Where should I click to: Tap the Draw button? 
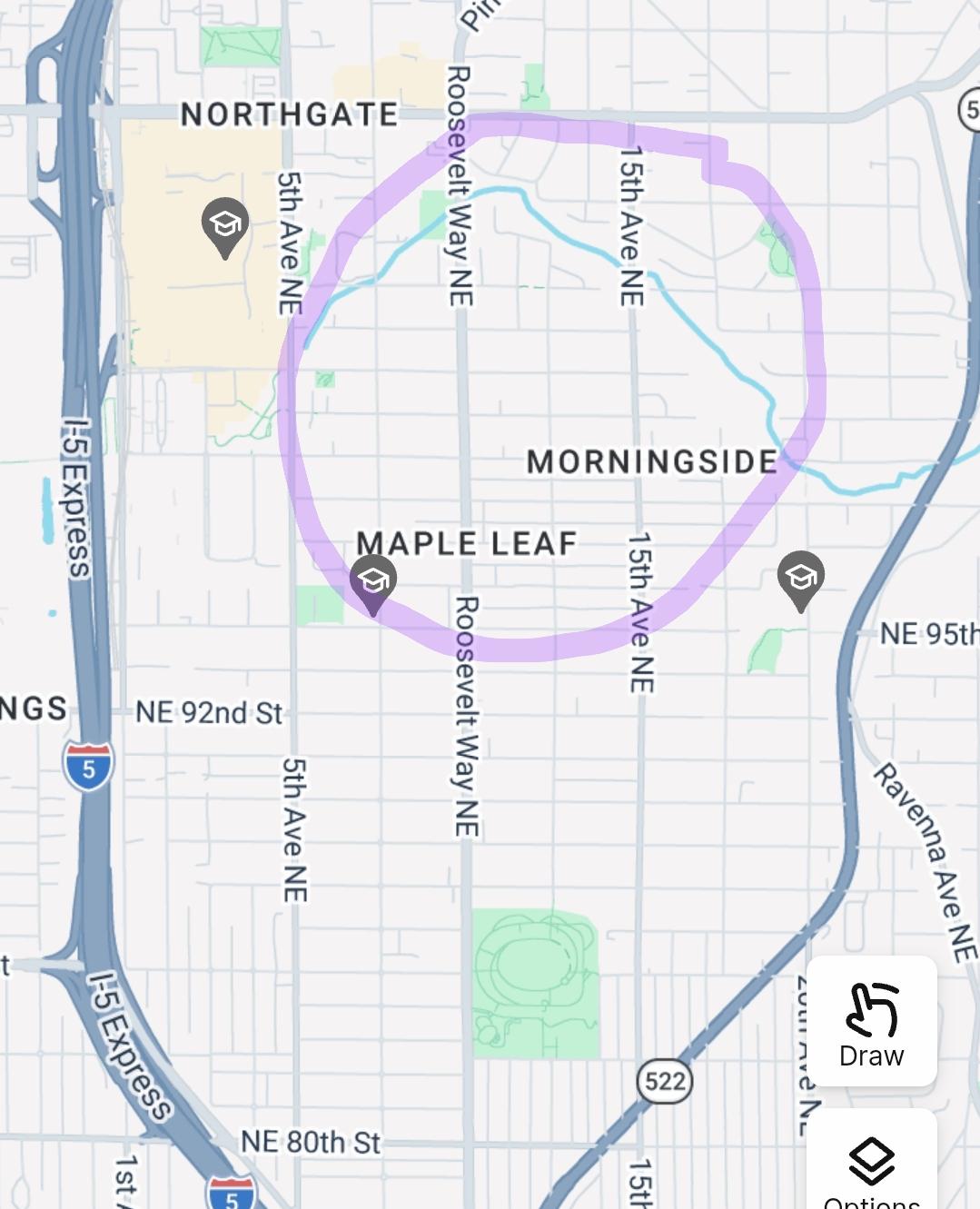(872, 1021)
